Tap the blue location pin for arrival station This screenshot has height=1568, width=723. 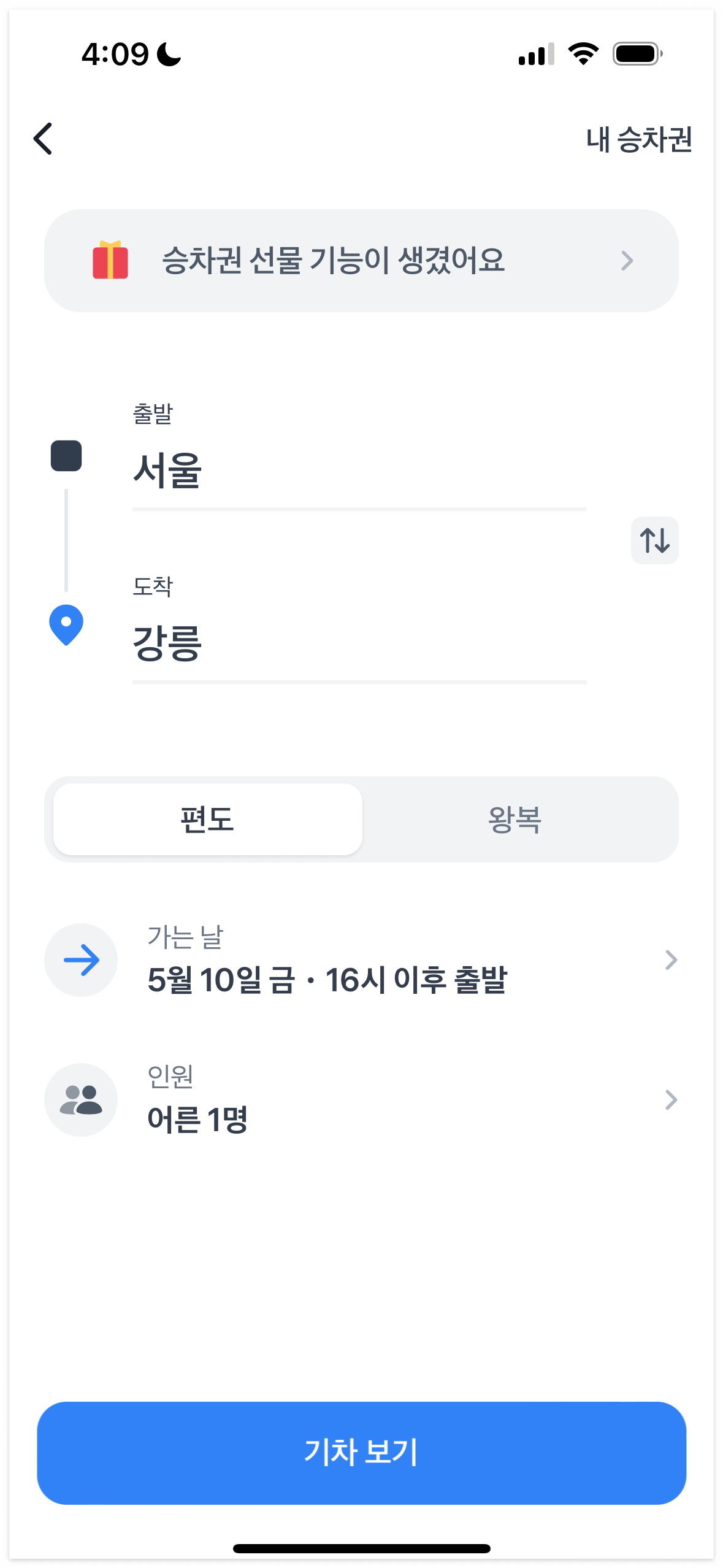(x=66, y=623)
